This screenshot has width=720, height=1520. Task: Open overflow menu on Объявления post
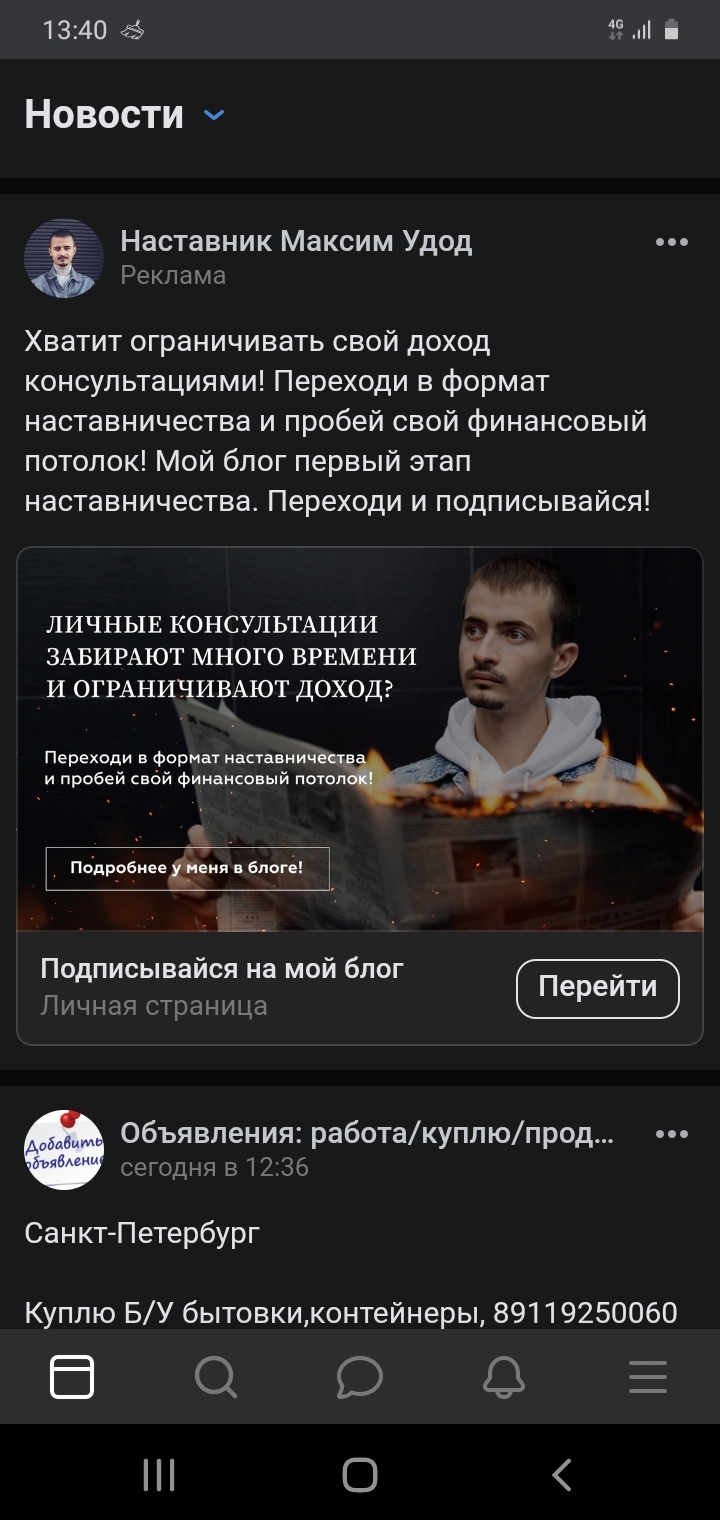pyautogui.click(x=671, y=1134)
